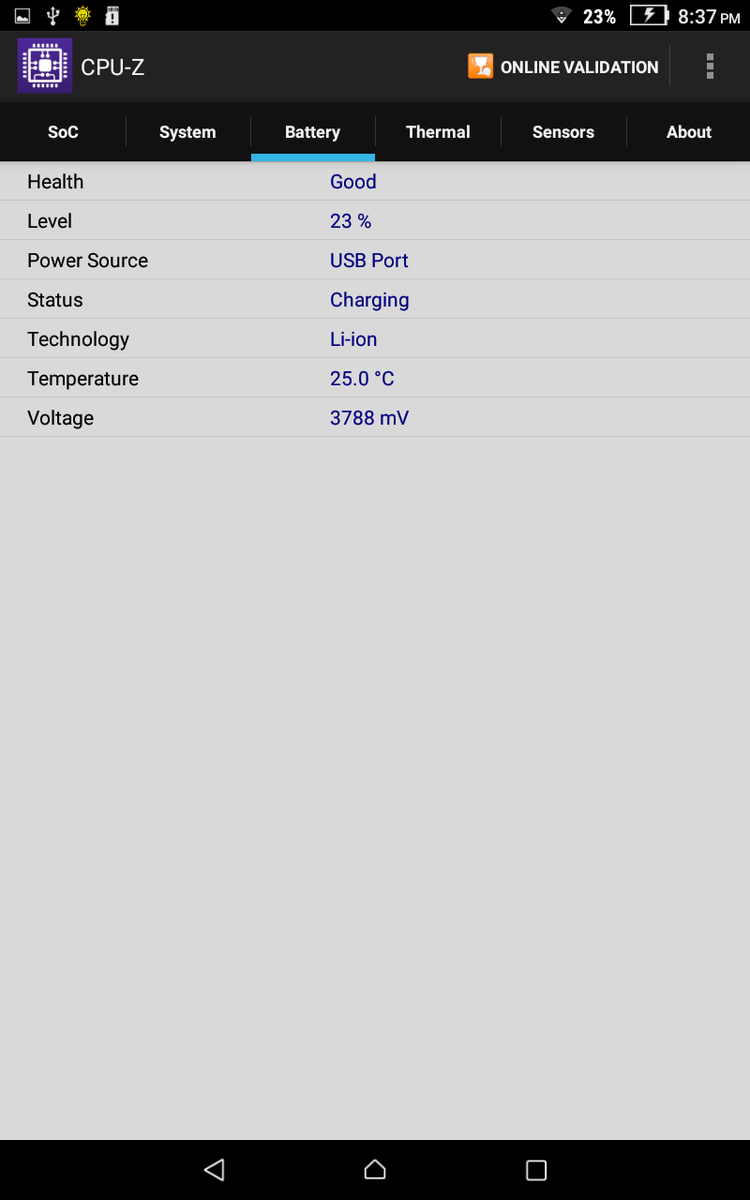This screenshot has height=1200, width=750.
Task: Switch to the SoC tab
Action: point(63,132)
